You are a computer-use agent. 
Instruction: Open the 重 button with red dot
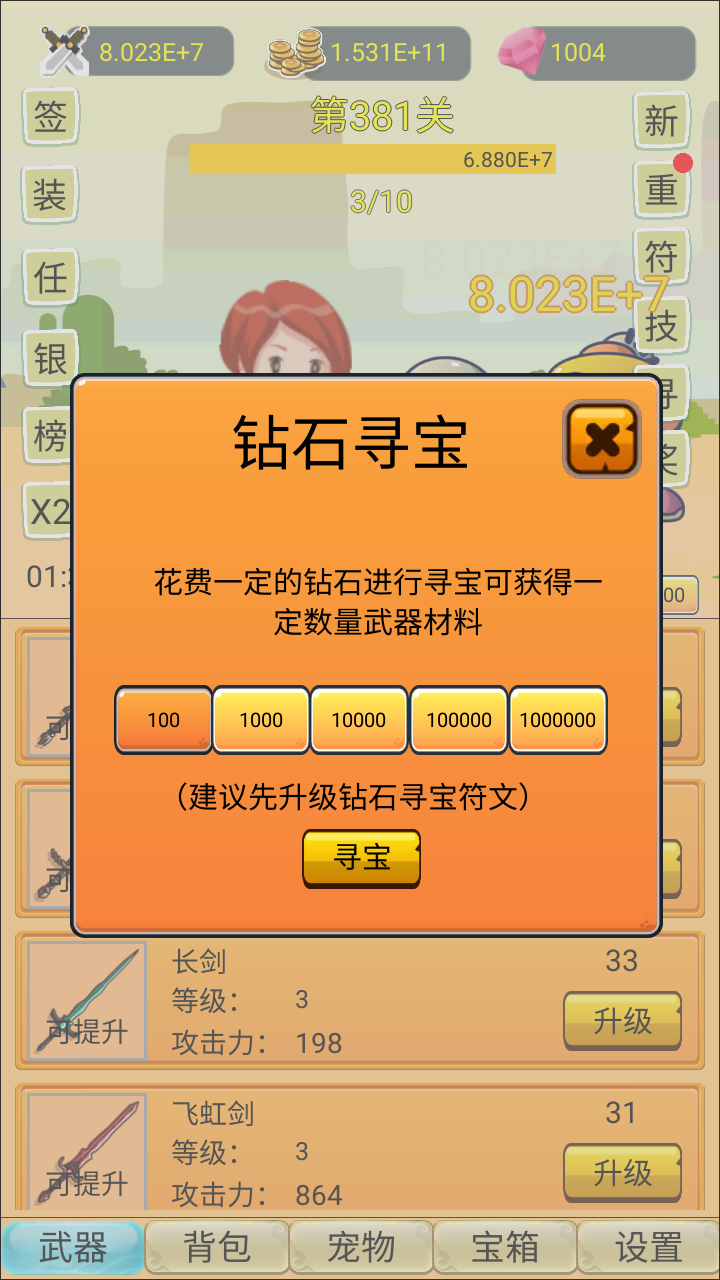pos(661,189)
